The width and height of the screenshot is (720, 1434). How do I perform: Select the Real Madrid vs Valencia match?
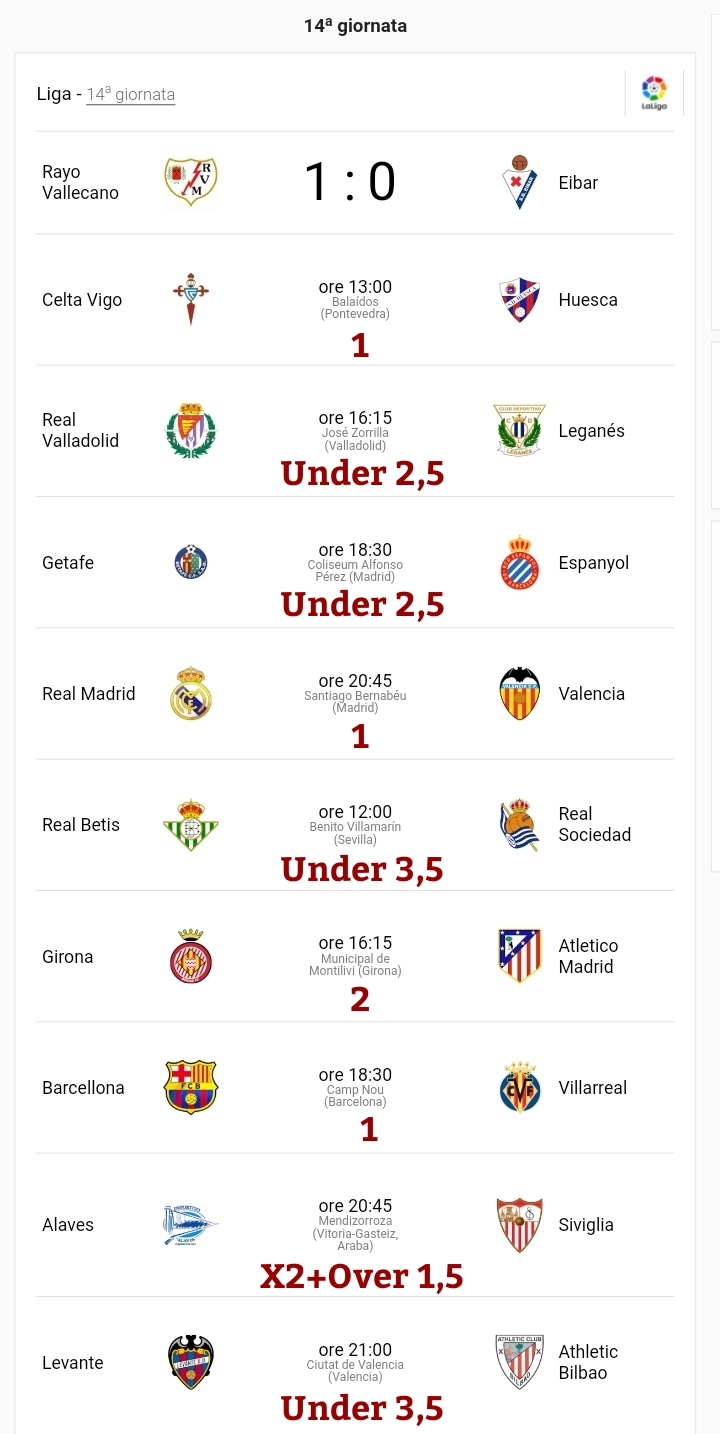coord(355,693)
